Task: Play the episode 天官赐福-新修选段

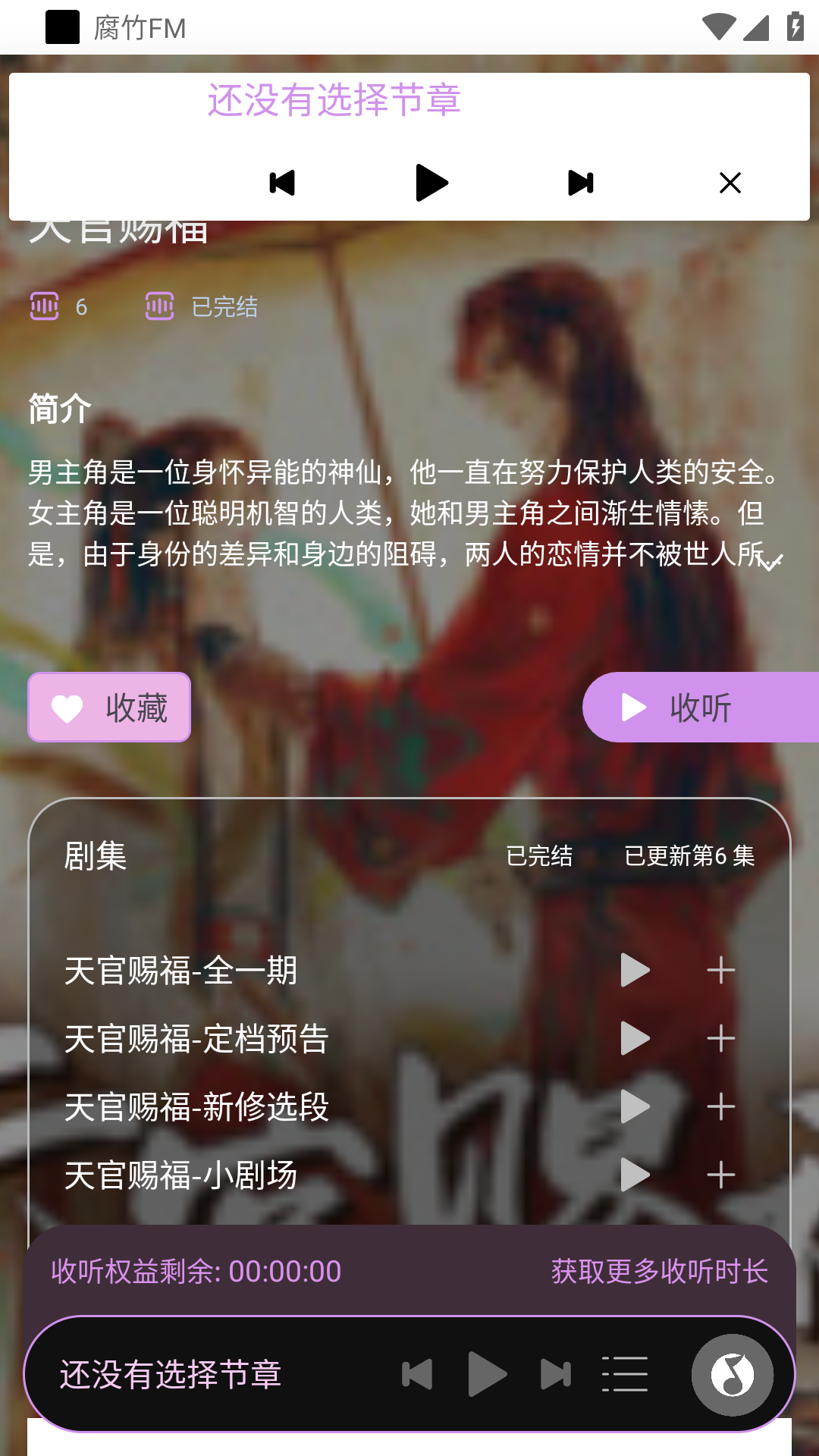Action: pyautogui.click(x=634, y=1107)
